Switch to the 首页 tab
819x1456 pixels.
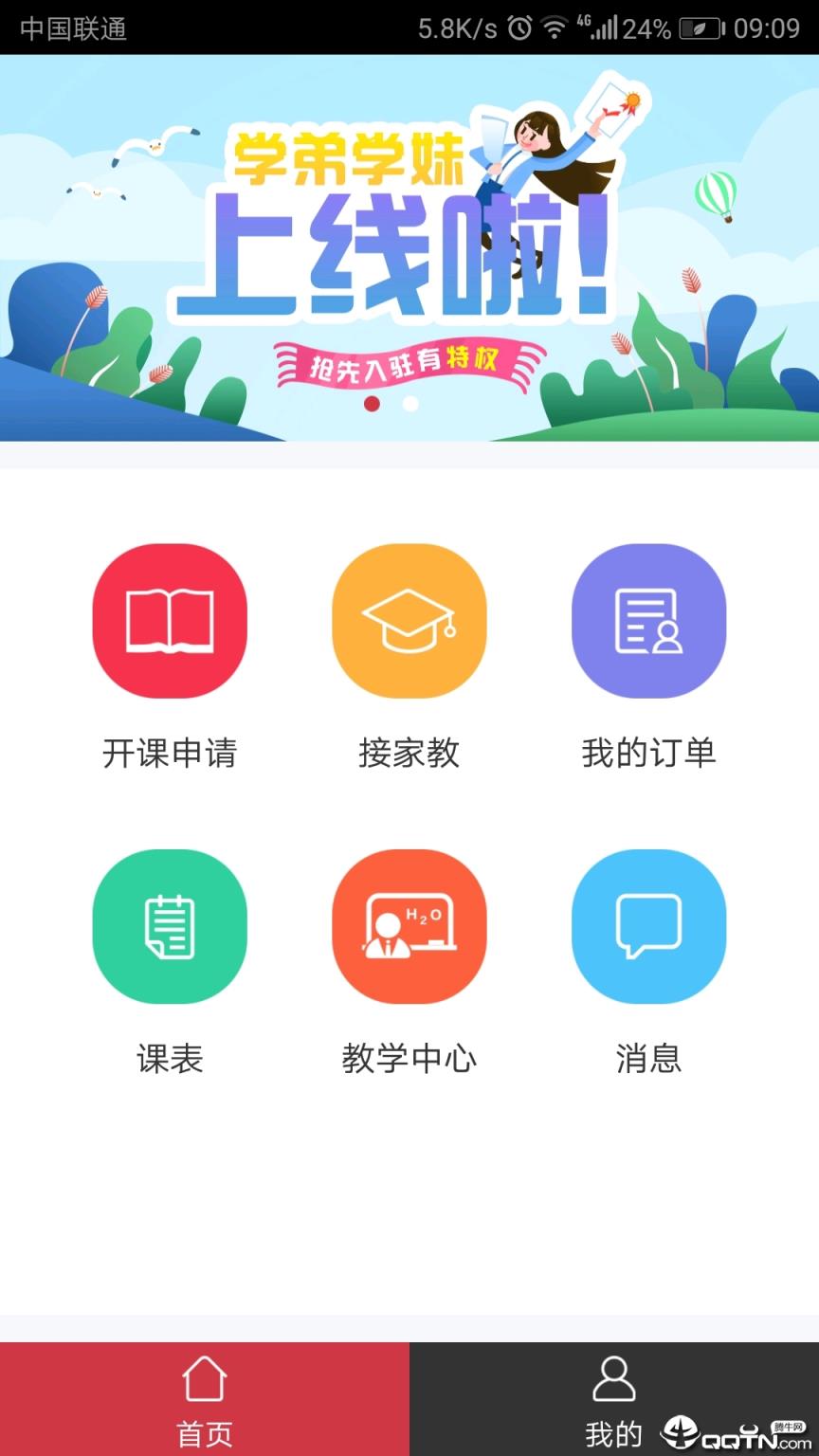tap(204, 1433)
